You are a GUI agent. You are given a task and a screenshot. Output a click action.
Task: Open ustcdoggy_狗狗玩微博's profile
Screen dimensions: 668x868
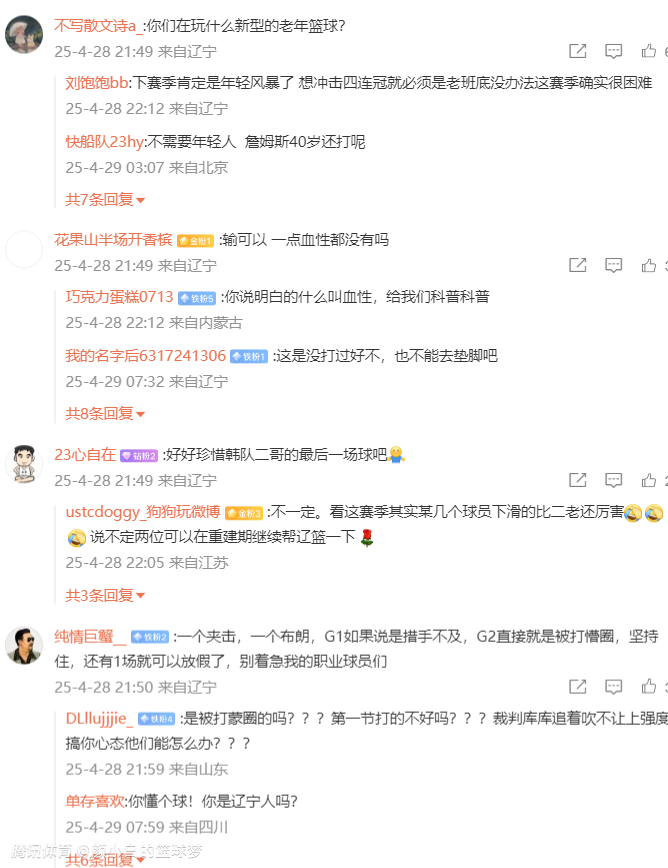142,512
